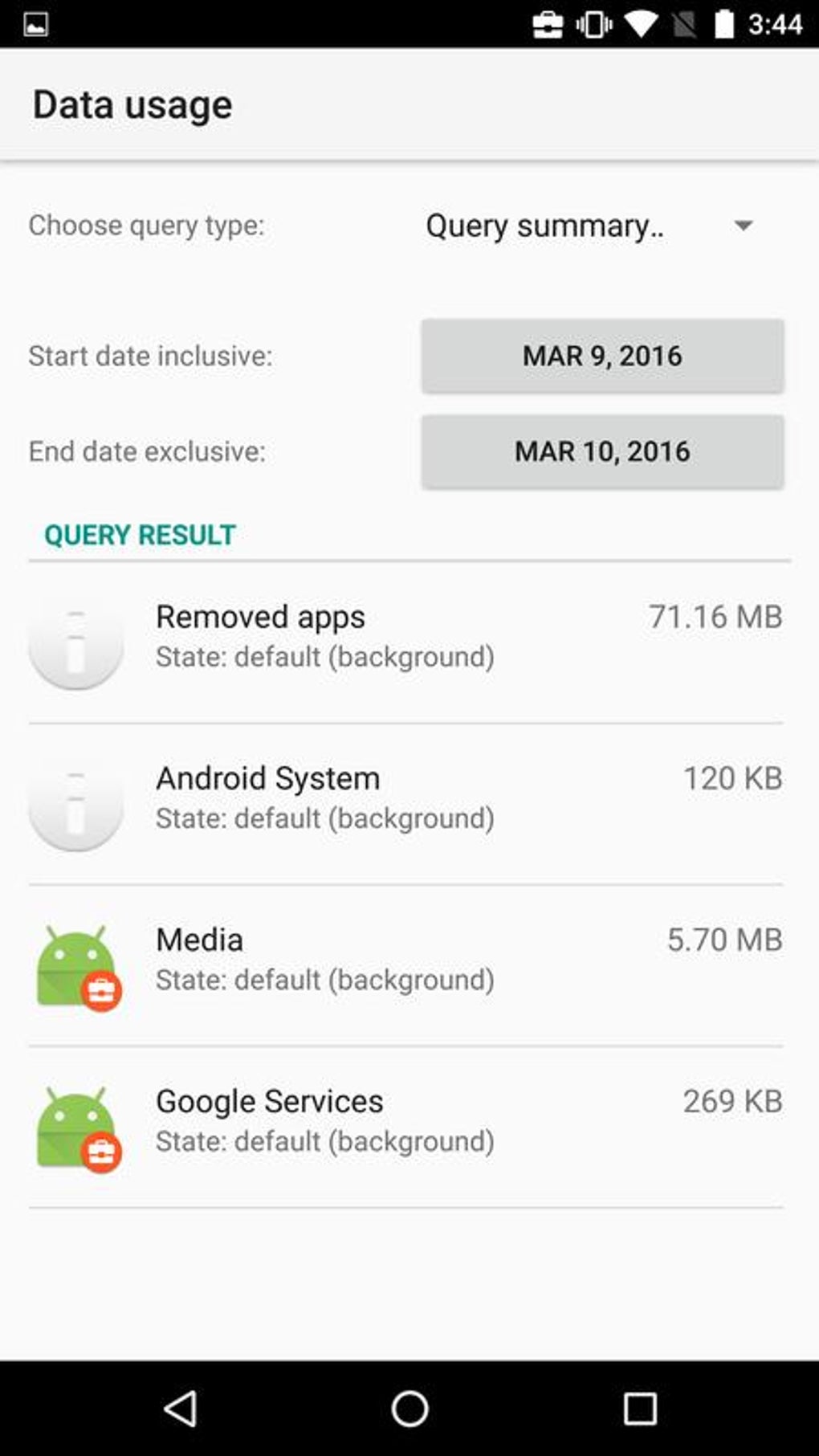Open the Removed apps result row
The image size is (819, 1456).
pyautogui.click(x=405, y=642)
